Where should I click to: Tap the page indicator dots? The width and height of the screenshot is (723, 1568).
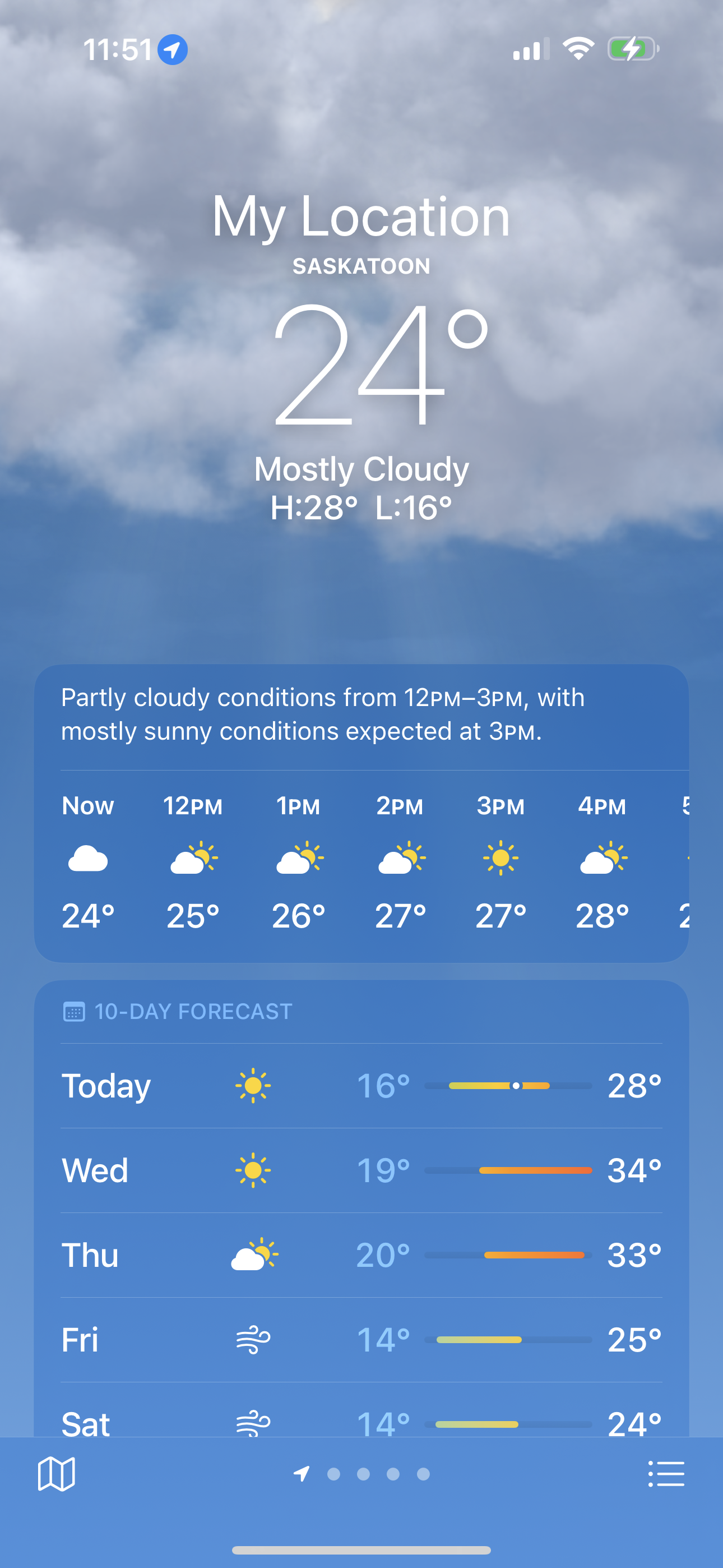pos(361,1474)
